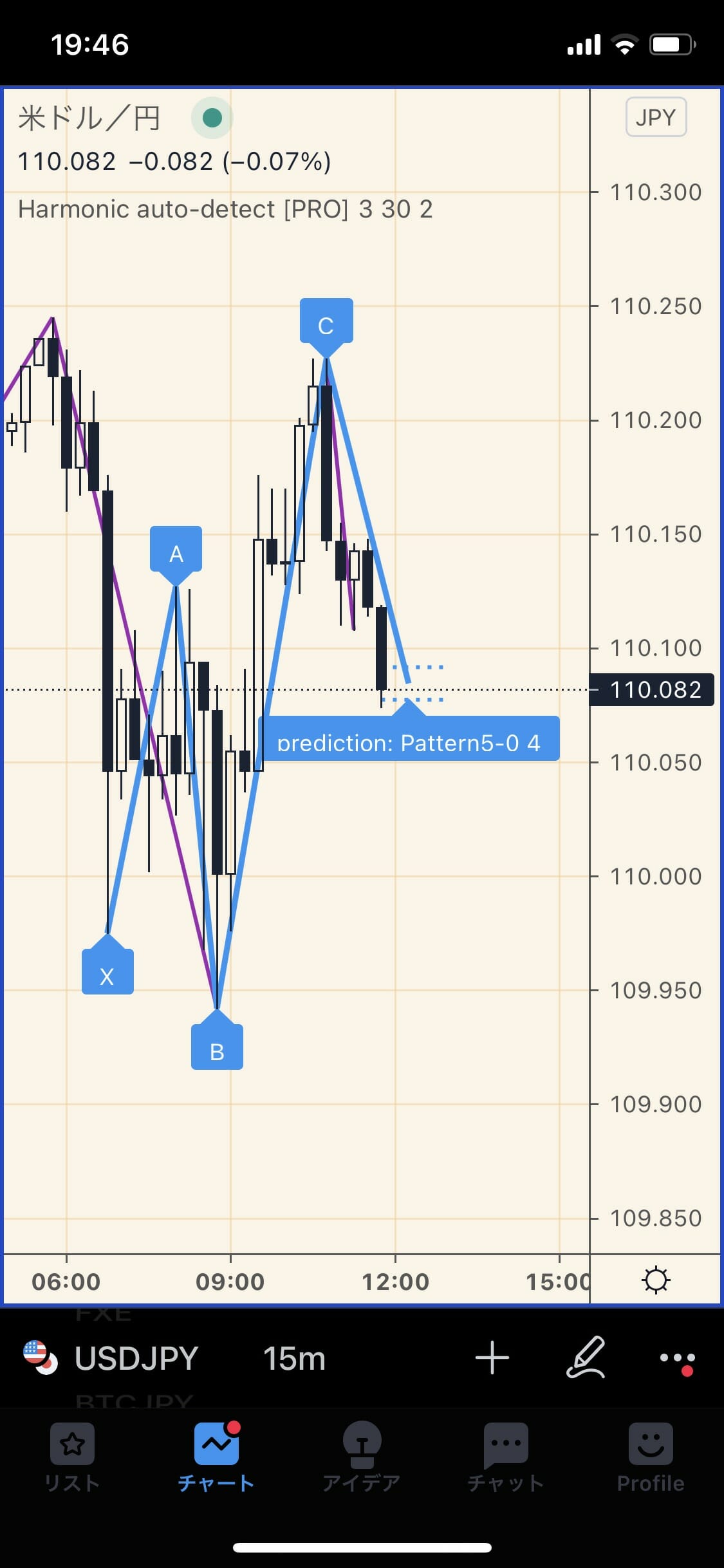Open chart settings gear icon
This screenshot has height=1568, width=724.
(656, 1280)
